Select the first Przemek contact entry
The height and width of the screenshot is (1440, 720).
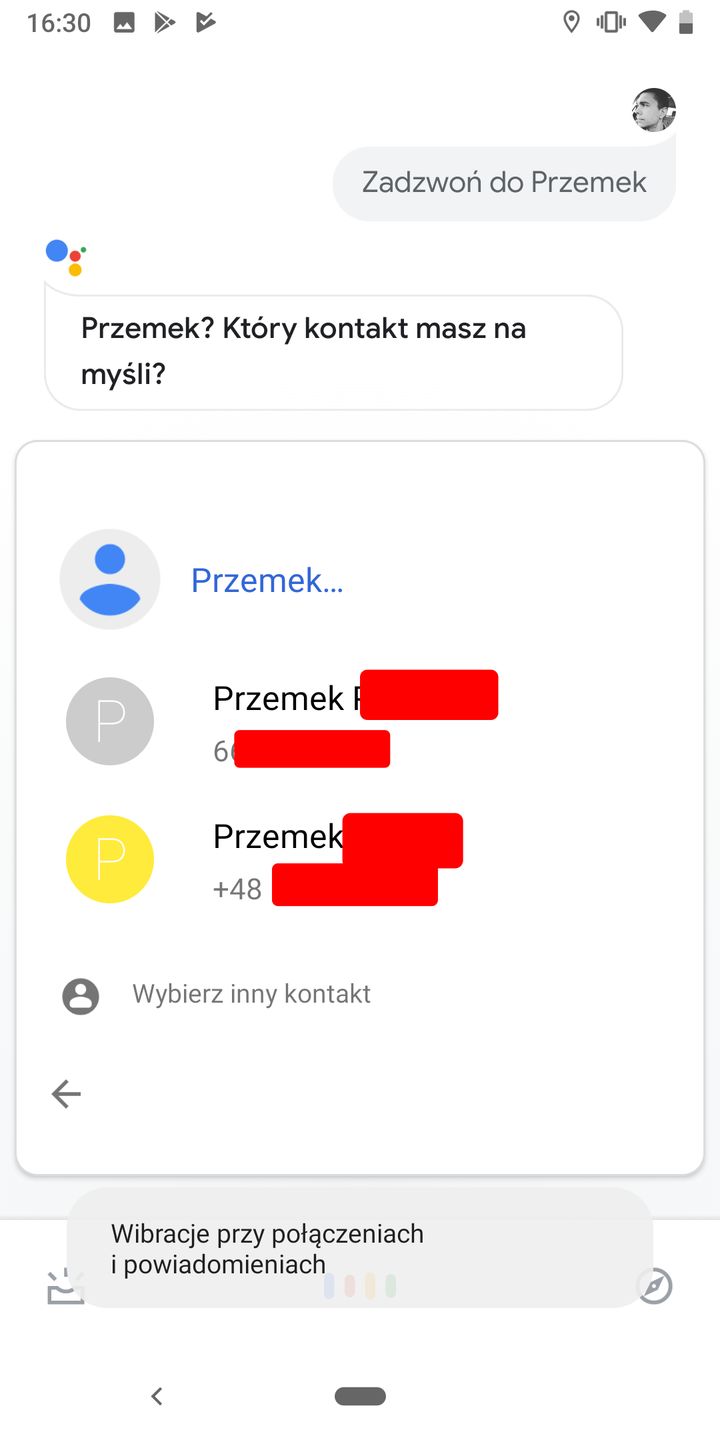[x=300, y=721]
